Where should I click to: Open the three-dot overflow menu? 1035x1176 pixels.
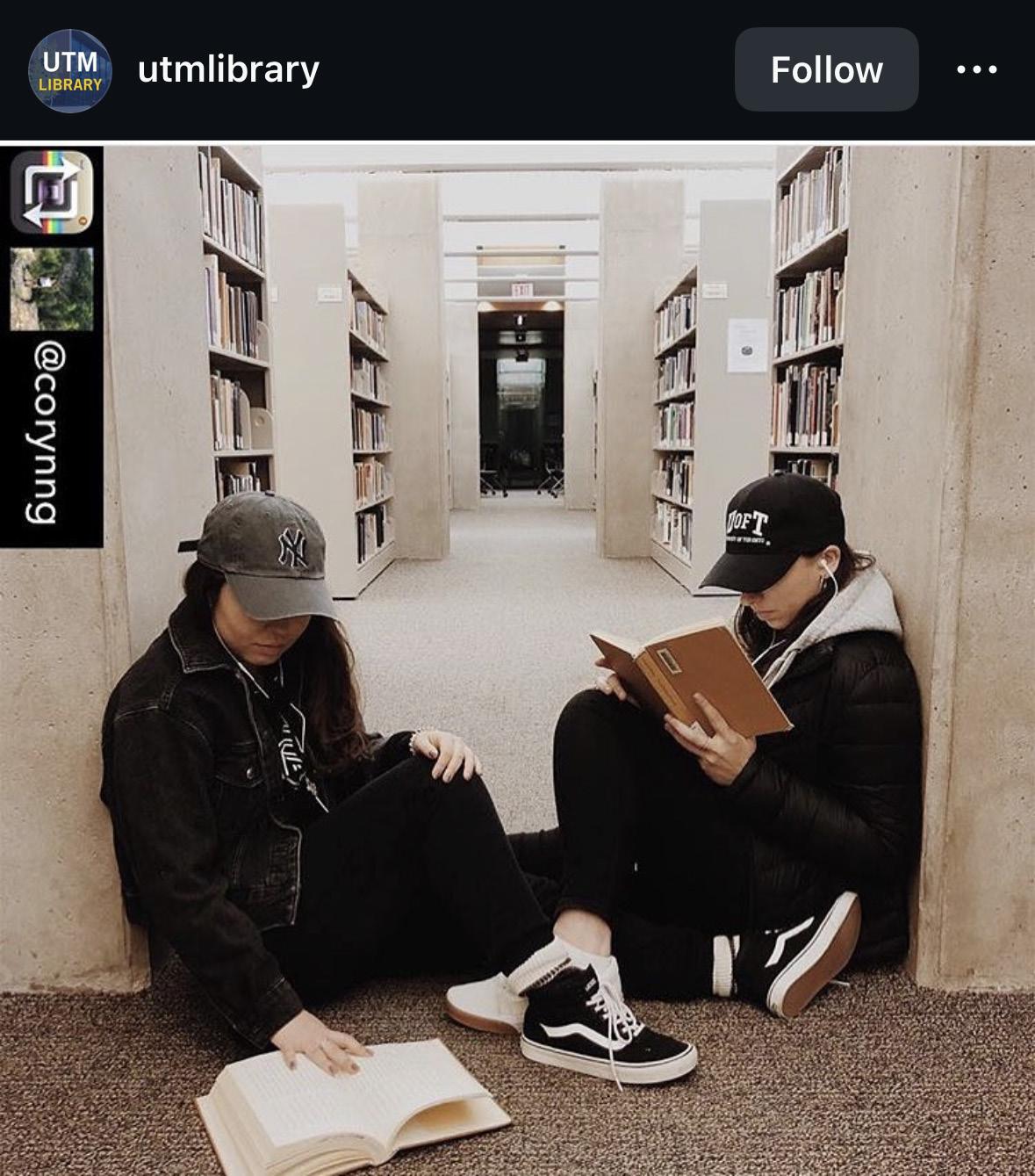click(976, 69)
